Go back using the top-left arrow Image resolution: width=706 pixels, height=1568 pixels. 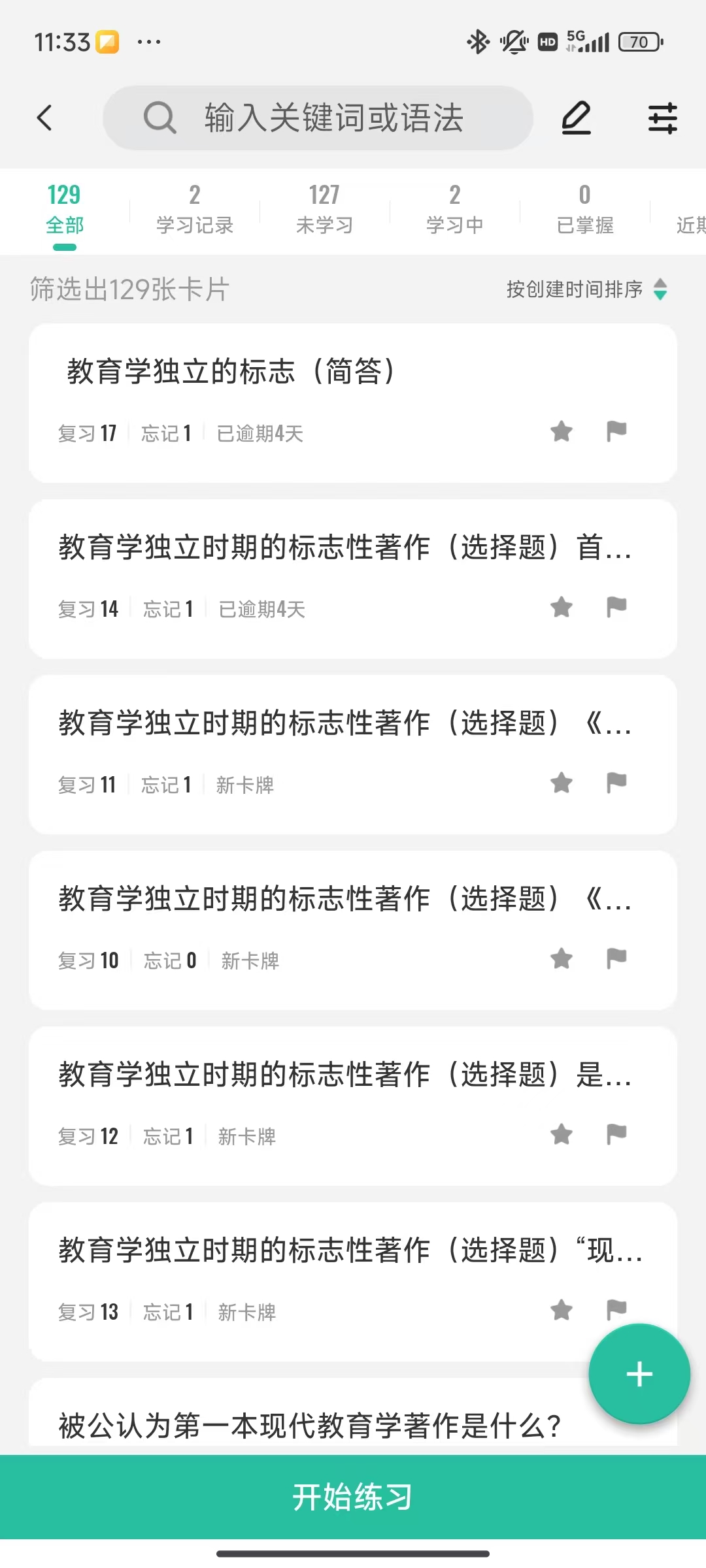pos(44,118)
